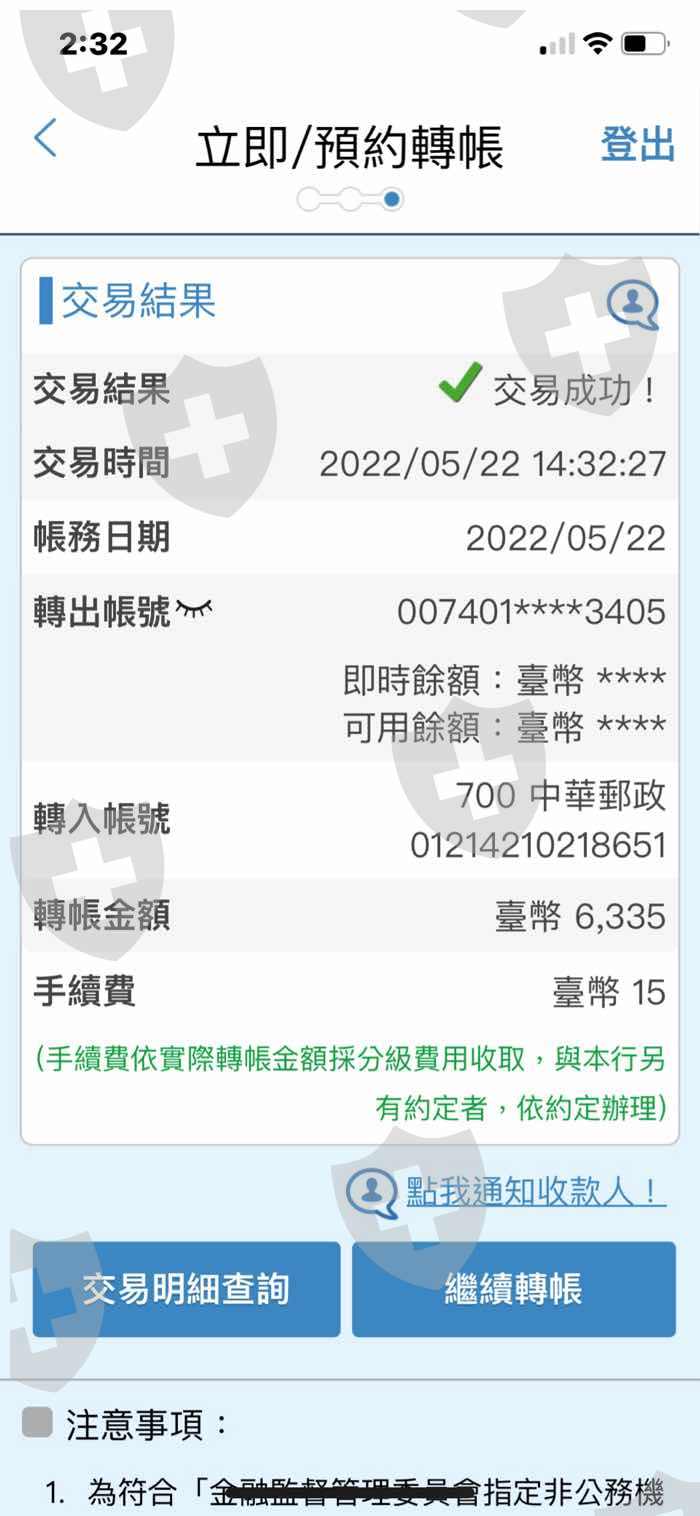Open the chat icon beside 交易結果

point(633,304)
